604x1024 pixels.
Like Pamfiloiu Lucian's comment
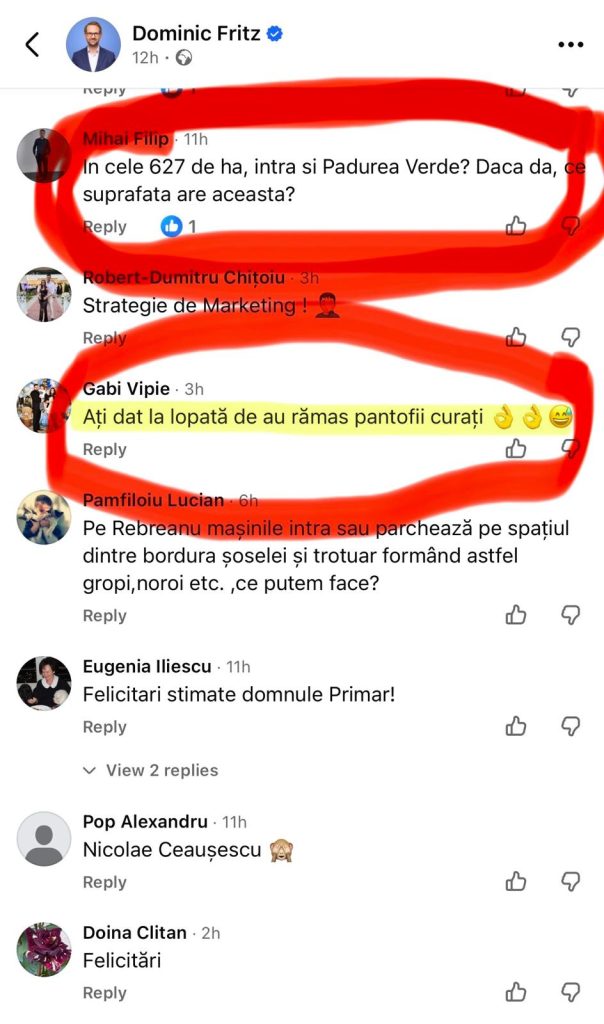tap(516, 615)
